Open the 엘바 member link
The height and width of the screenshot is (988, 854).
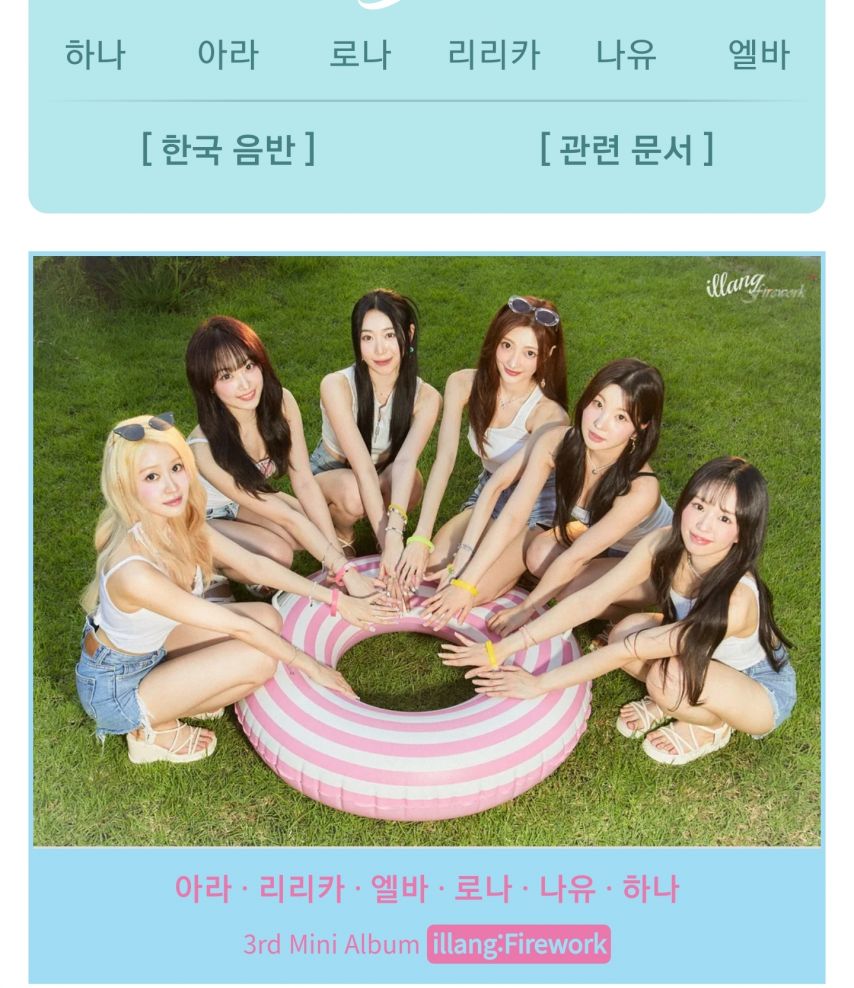pos(758,55)
